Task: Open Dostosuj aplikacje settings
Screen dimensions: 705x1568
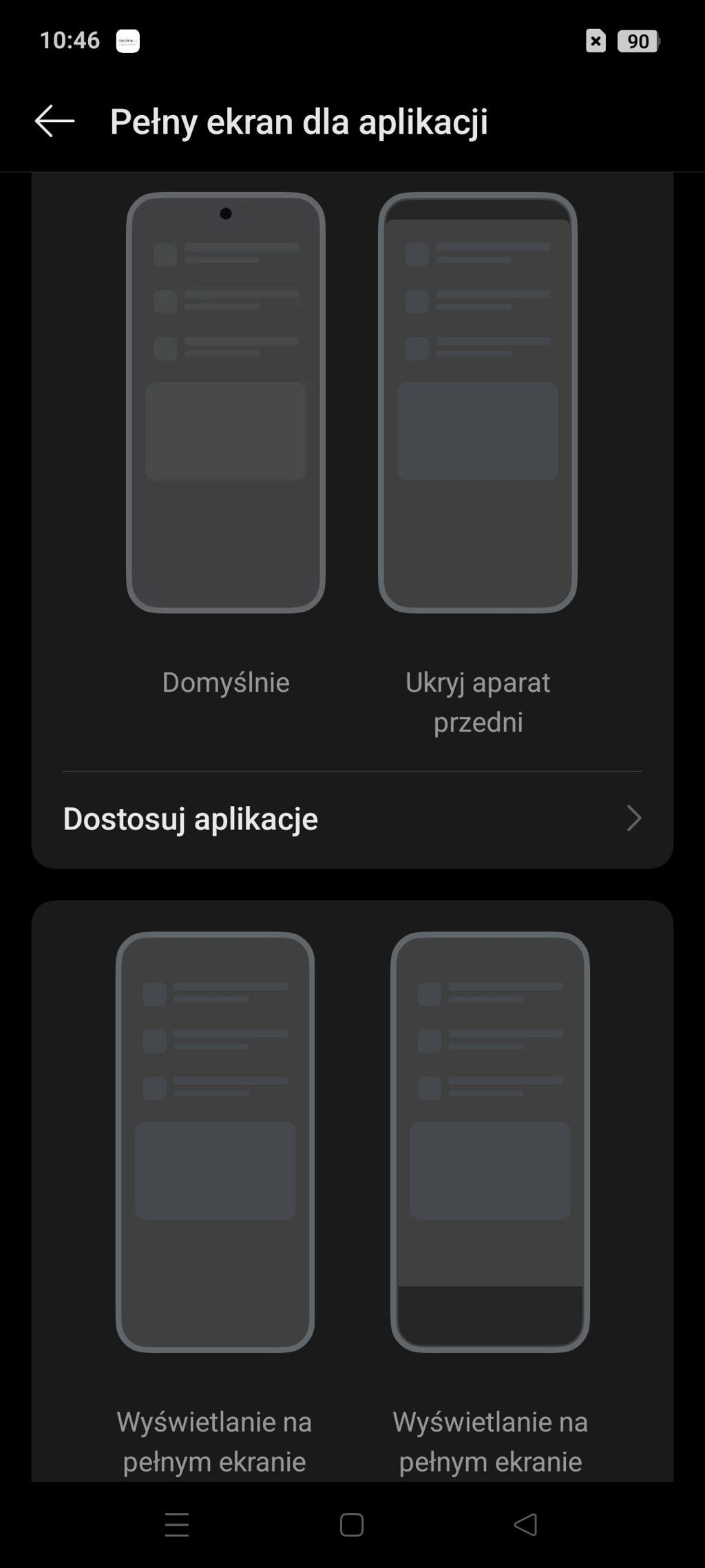Action: (352, 818)
